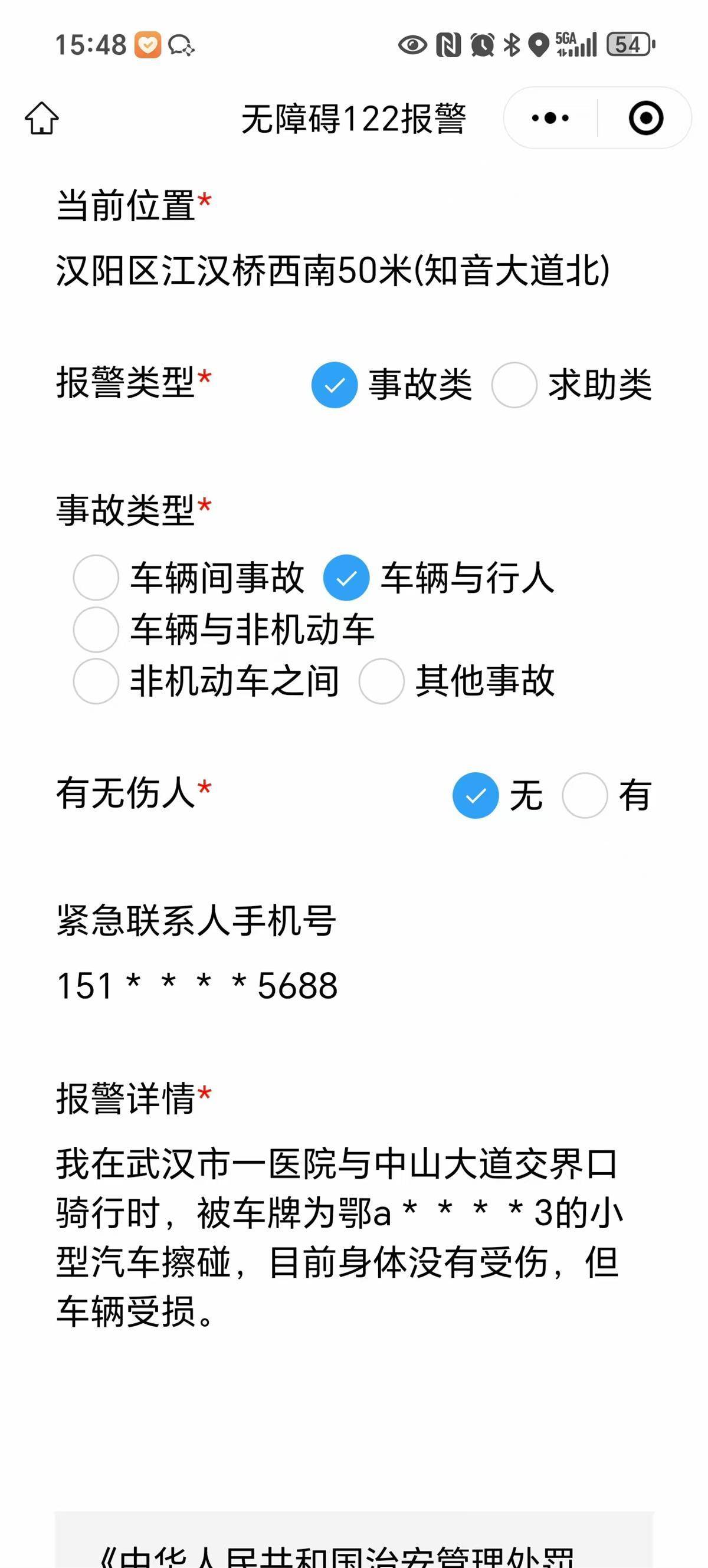
Task: Close the mini program via the circle button
Action: (645, 118)
